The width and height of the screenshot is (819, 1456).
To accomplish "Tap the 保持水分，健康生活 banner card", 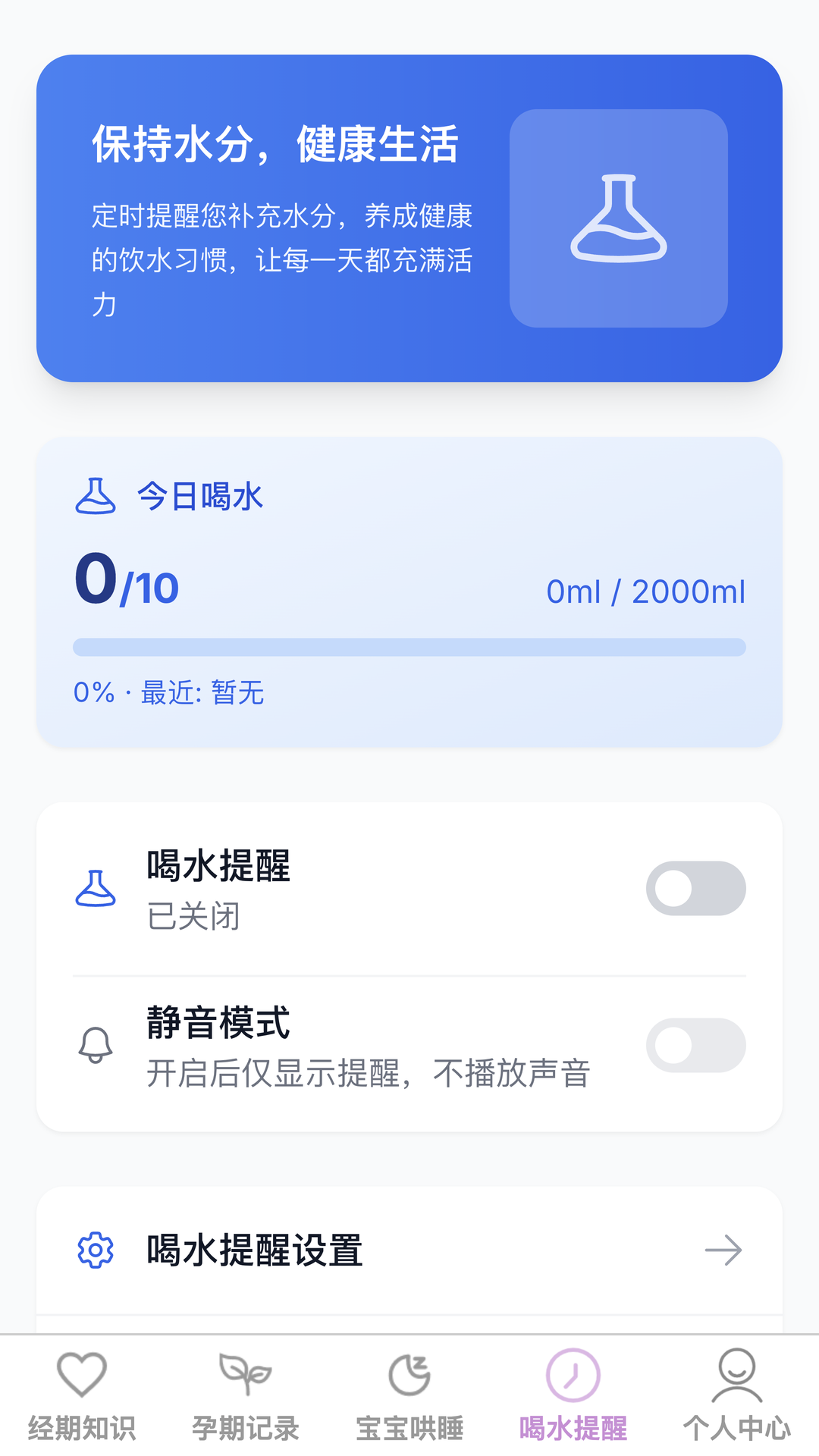I will (x=409, y=218).
